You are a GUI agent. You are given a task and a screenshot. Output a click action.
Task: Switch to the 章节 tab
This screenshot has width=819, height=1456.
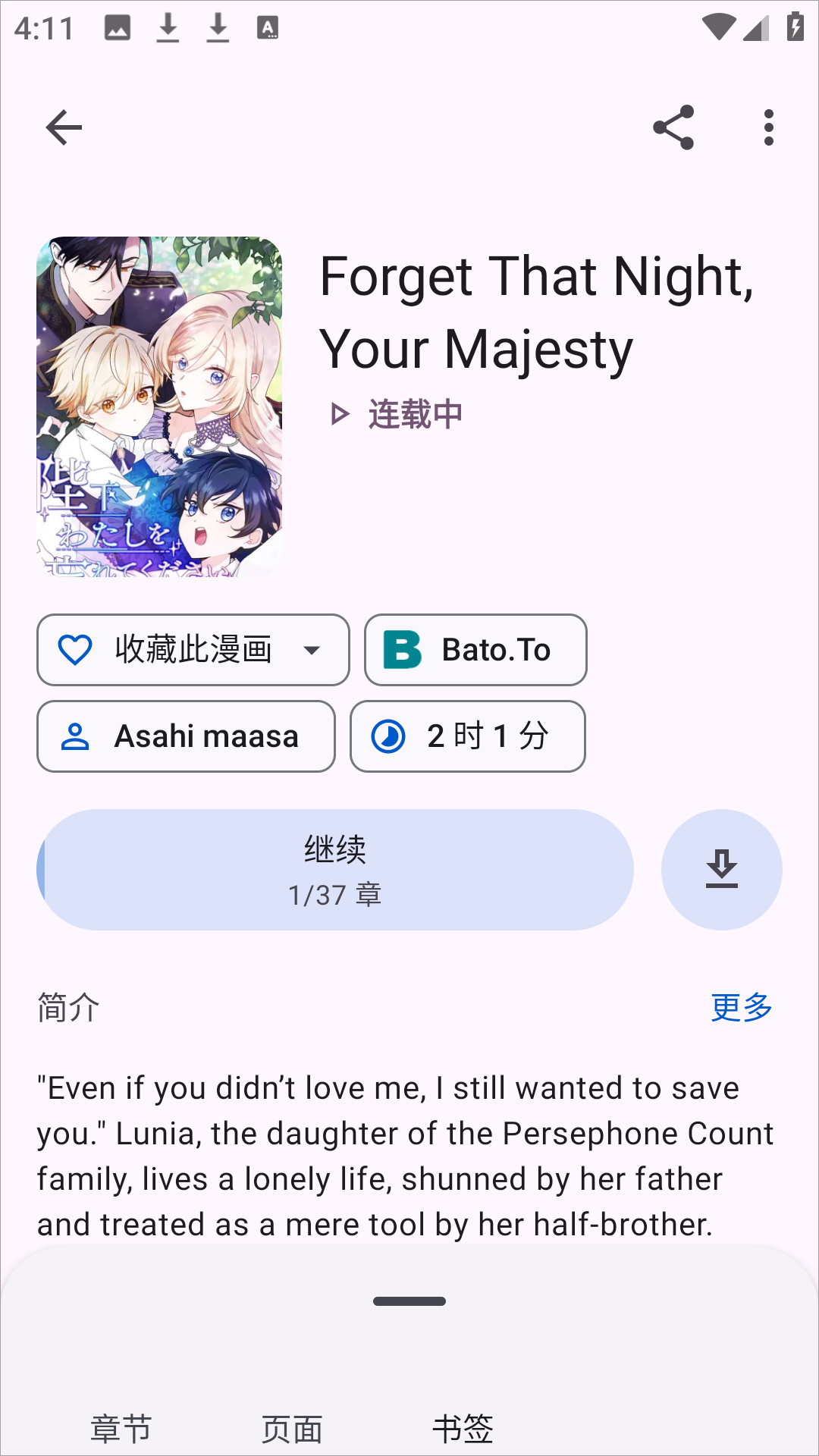point(121,1429)
